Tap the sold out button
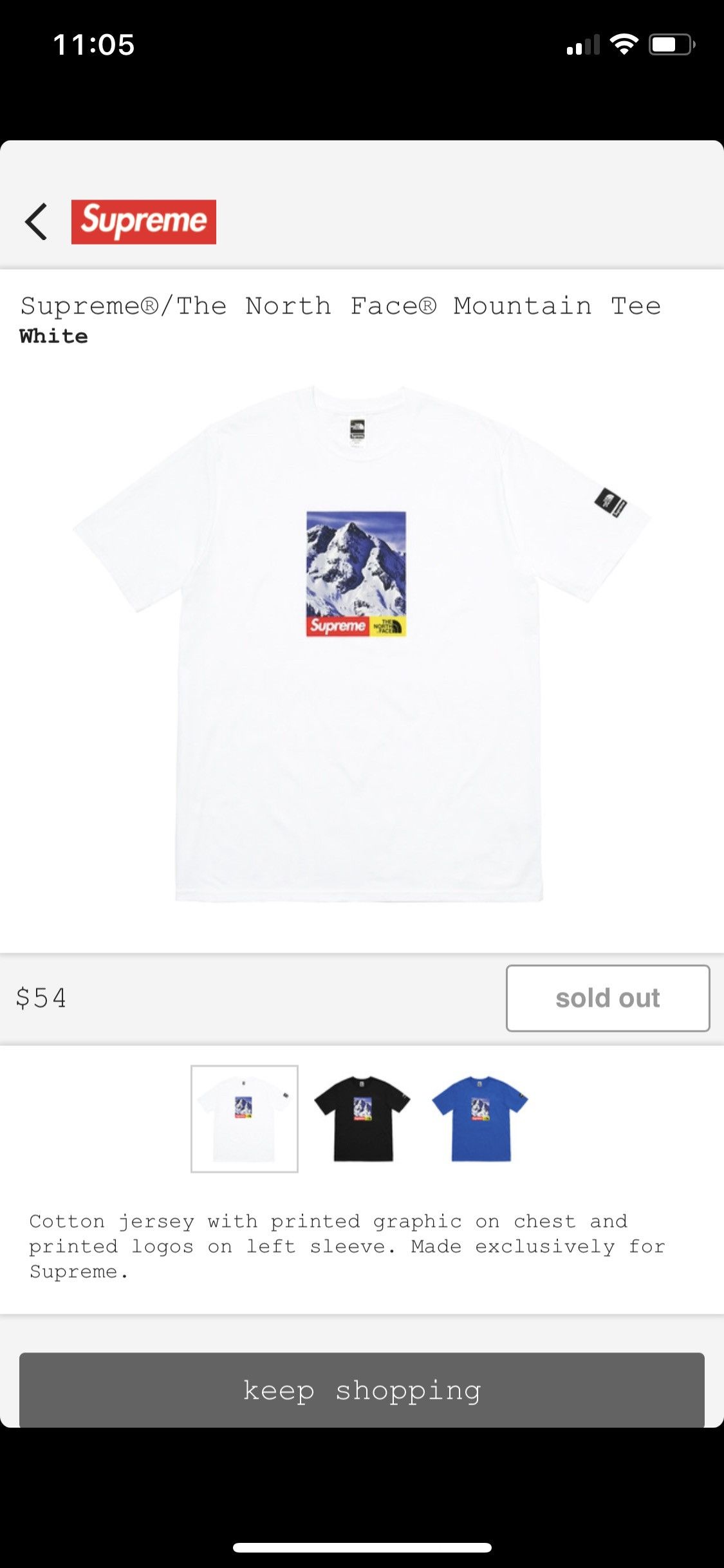 [608, 998]
